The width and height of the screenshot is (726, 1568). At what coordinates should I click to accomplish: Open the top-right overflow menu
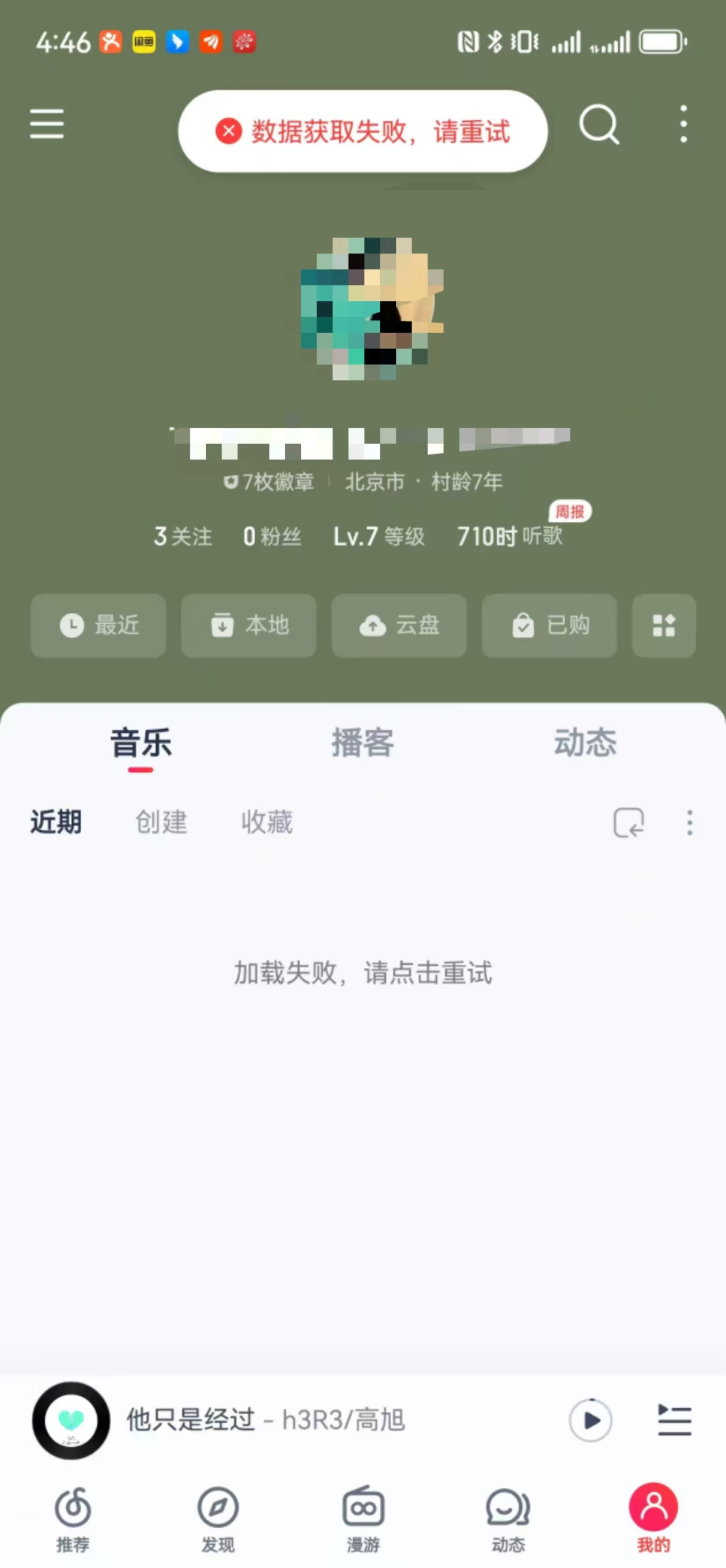click(683, 124)
